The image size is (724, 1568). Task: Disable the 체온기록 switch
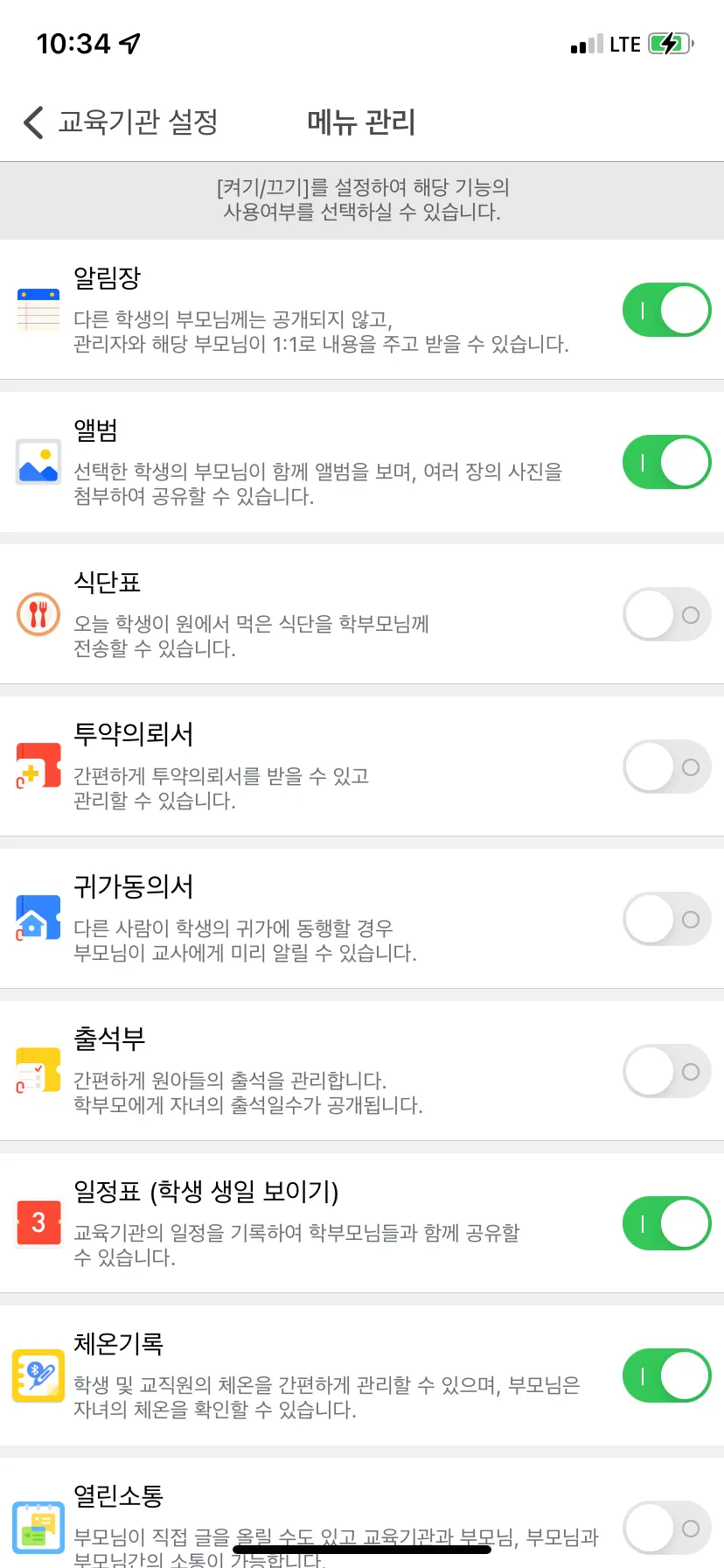tap(666, 1375)
